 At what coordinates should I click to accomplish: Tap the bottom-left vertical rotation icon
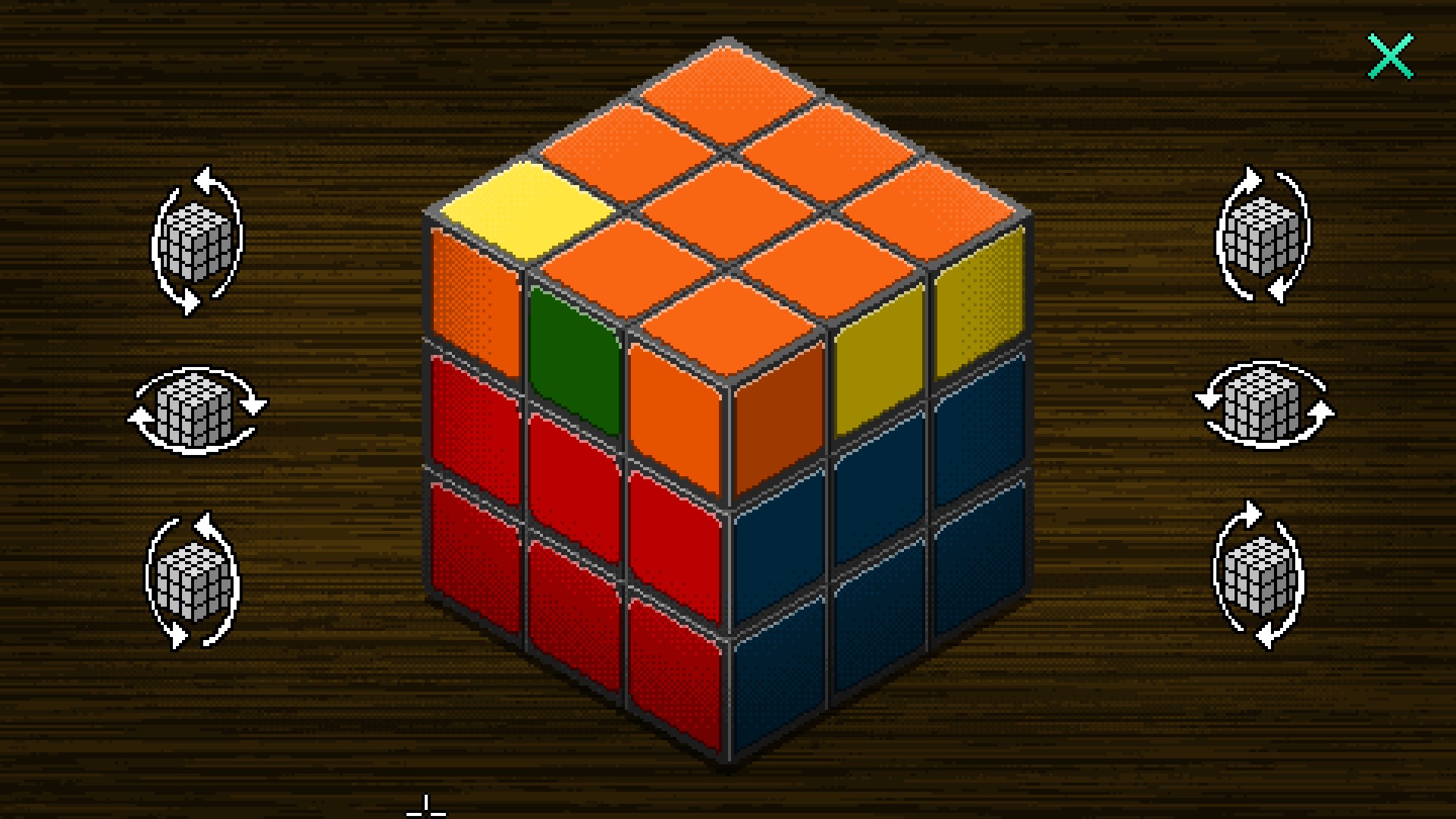(x=193, y=582)
